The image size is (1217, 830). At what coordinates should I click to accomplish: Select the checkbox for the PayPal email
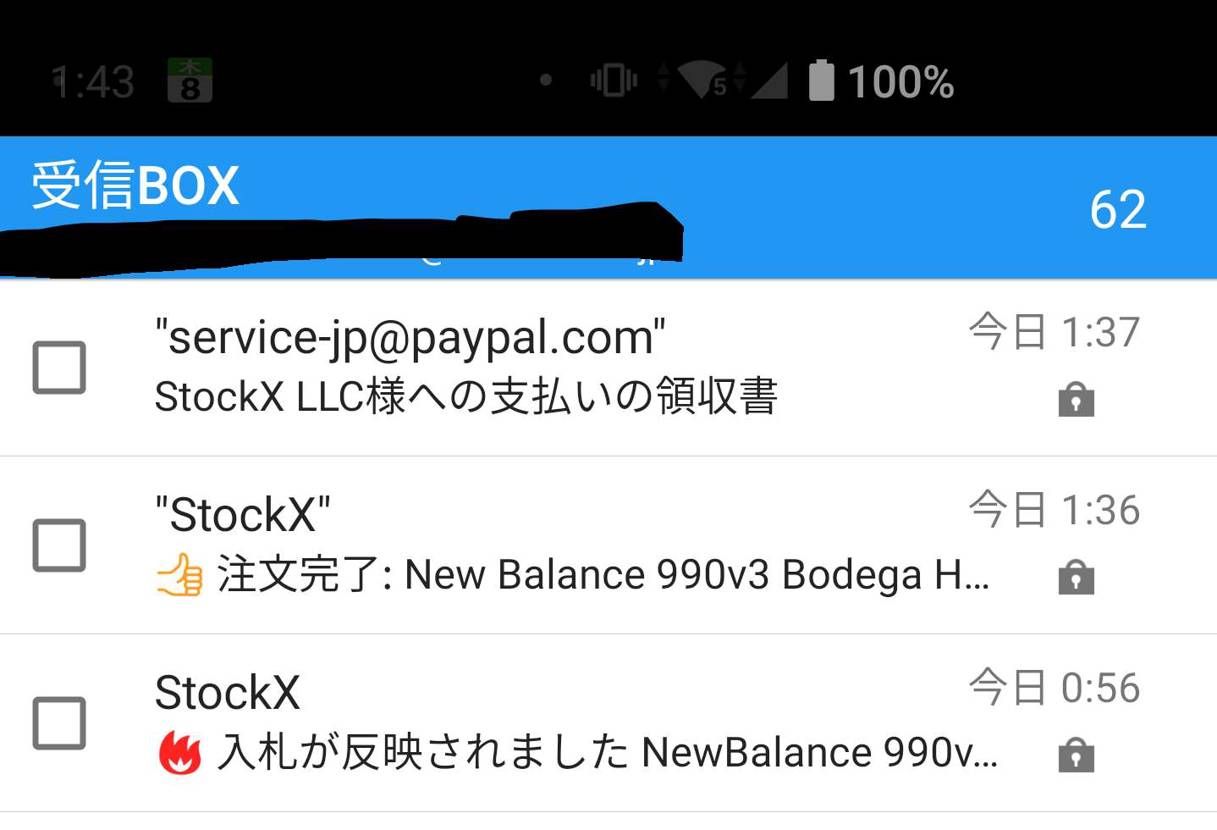(x=59, y=368)
